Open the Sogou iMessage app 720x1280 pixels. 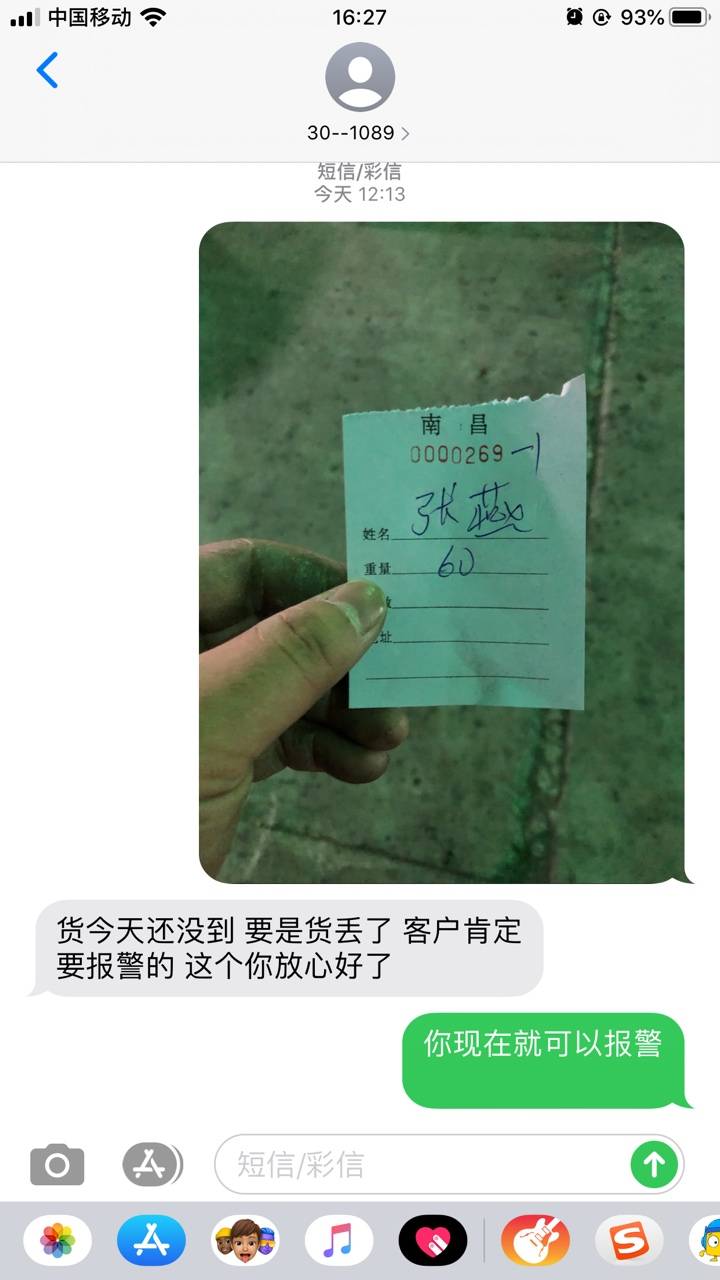coord(629,1242)
